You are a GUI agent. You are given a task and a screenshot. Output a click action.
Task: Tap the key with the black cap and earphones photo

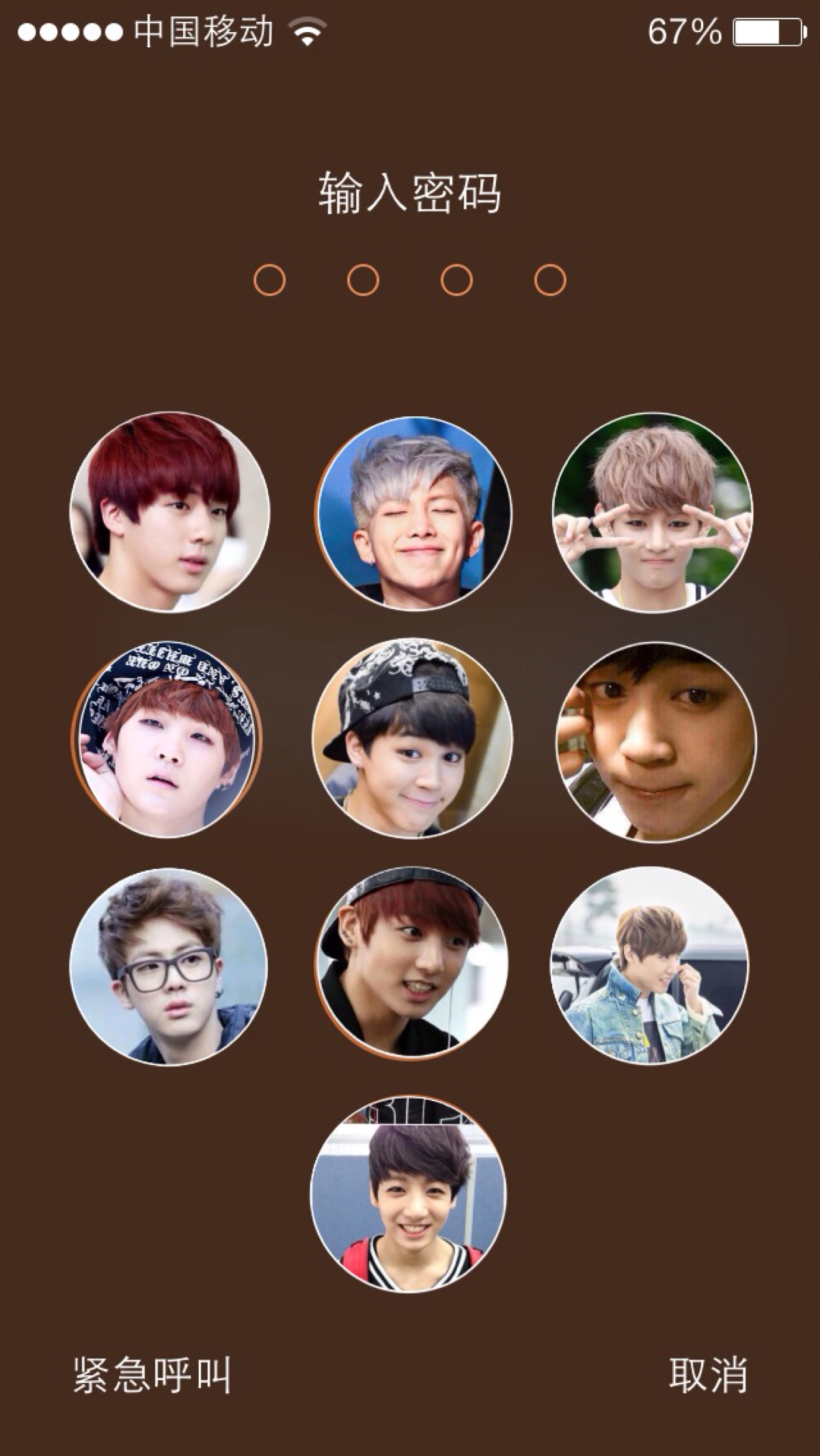(411, 964)
